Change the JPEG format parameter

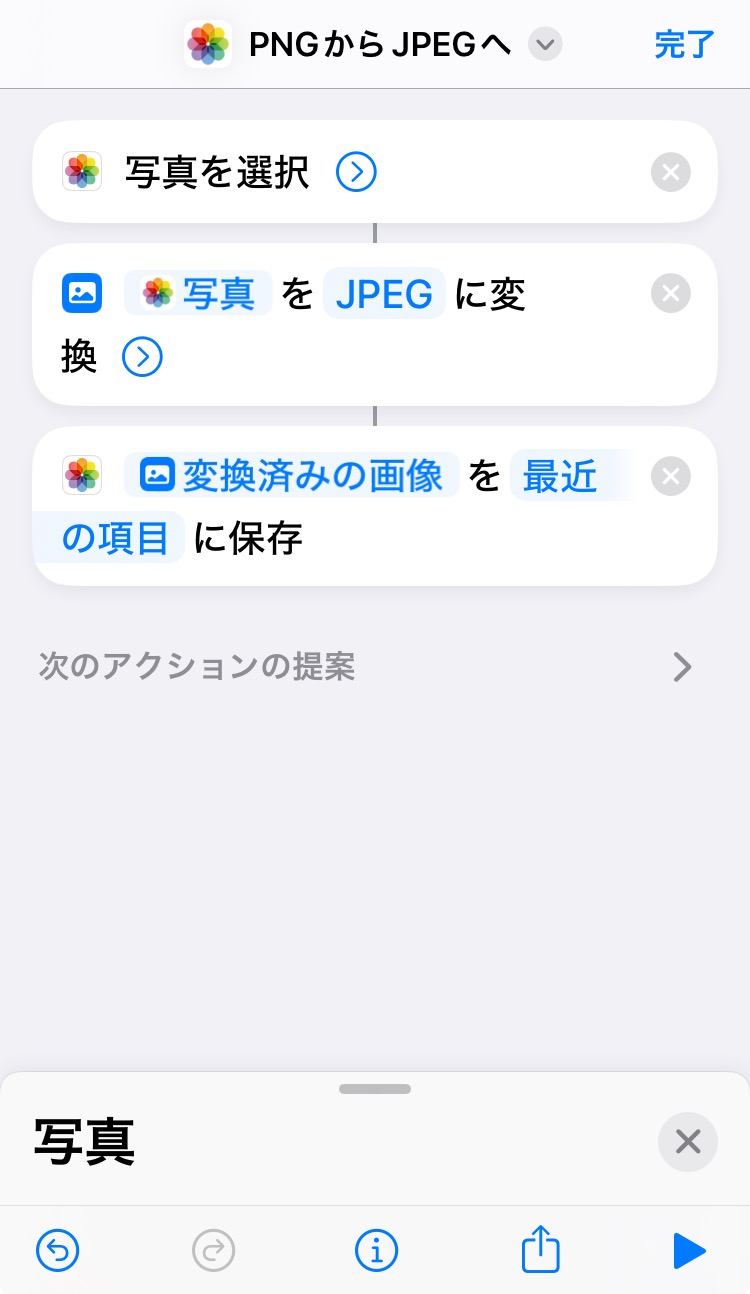tap(384, 294)
